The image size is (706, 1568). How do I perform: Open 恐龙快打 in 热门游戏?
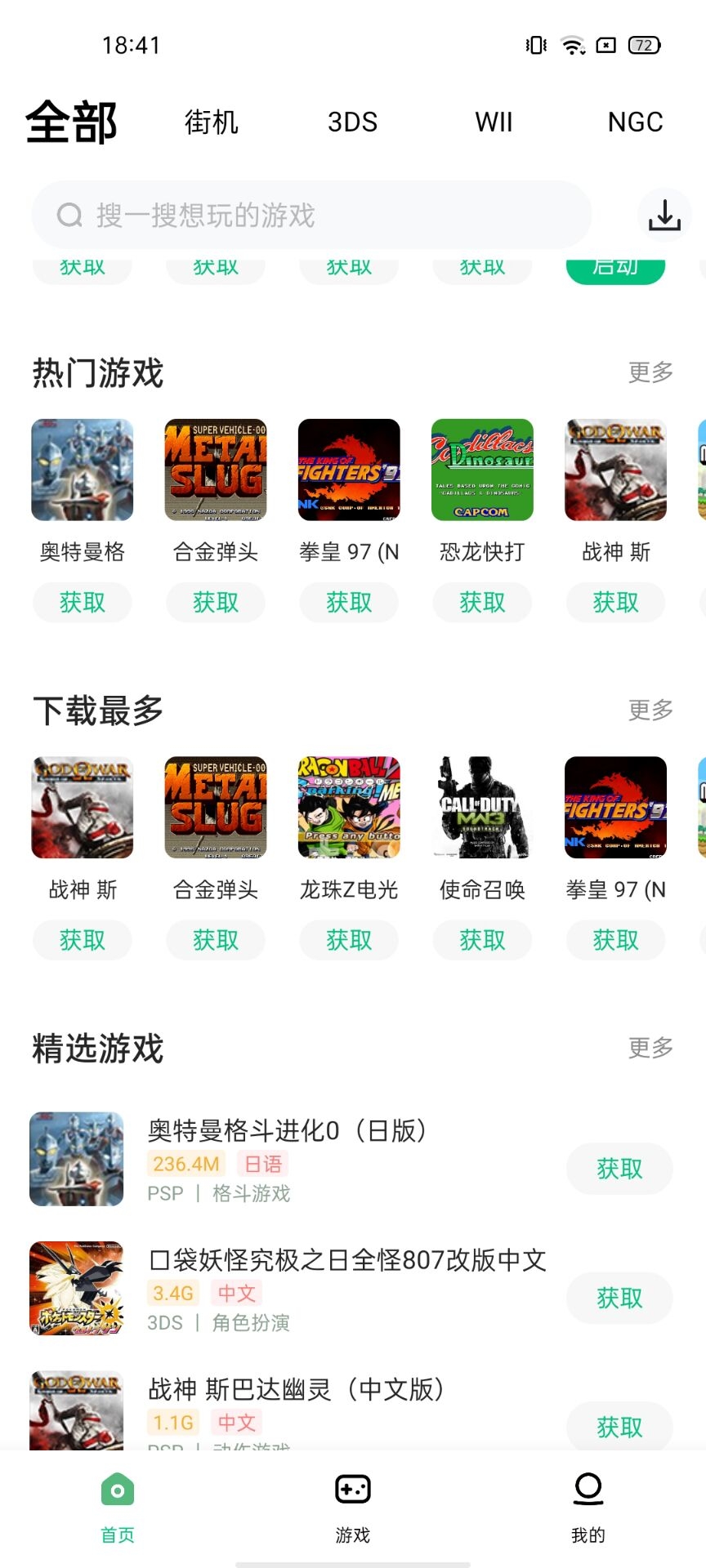[482, 470]
